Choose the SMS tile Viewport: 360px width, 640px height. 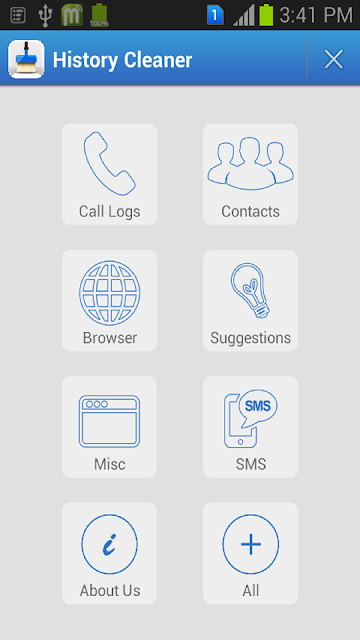point(250,427)
